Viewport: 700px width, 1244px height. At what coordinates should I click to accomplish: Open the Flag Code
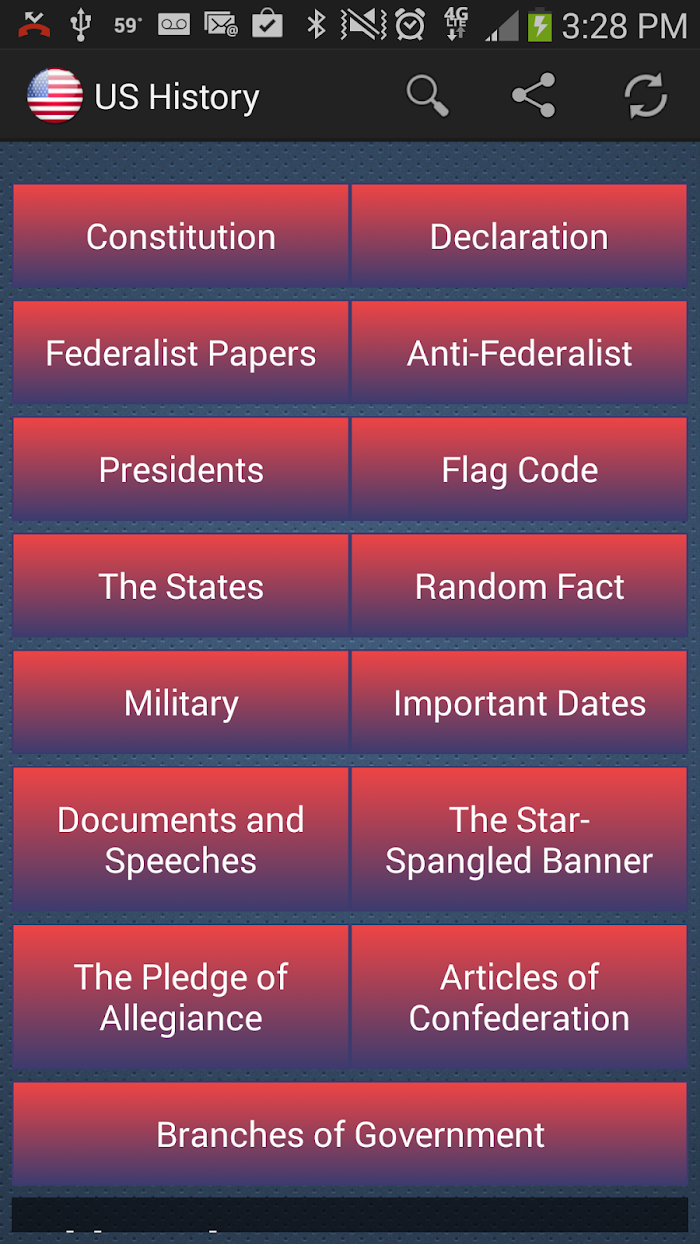coord(519,470)
